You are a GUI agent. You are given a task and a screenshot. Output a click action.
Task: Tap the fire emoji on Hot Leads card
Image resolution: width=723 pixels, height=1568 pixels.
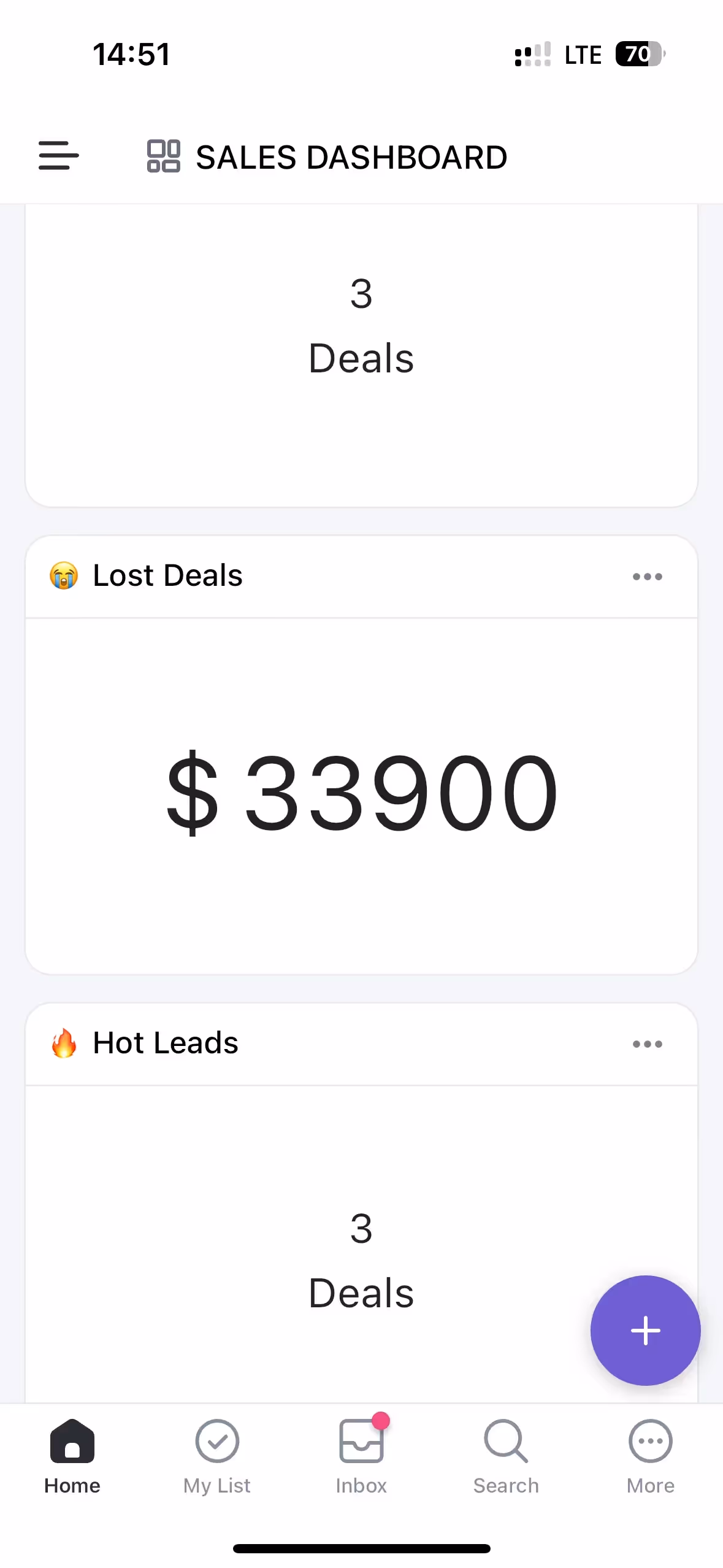(64, 1043)
